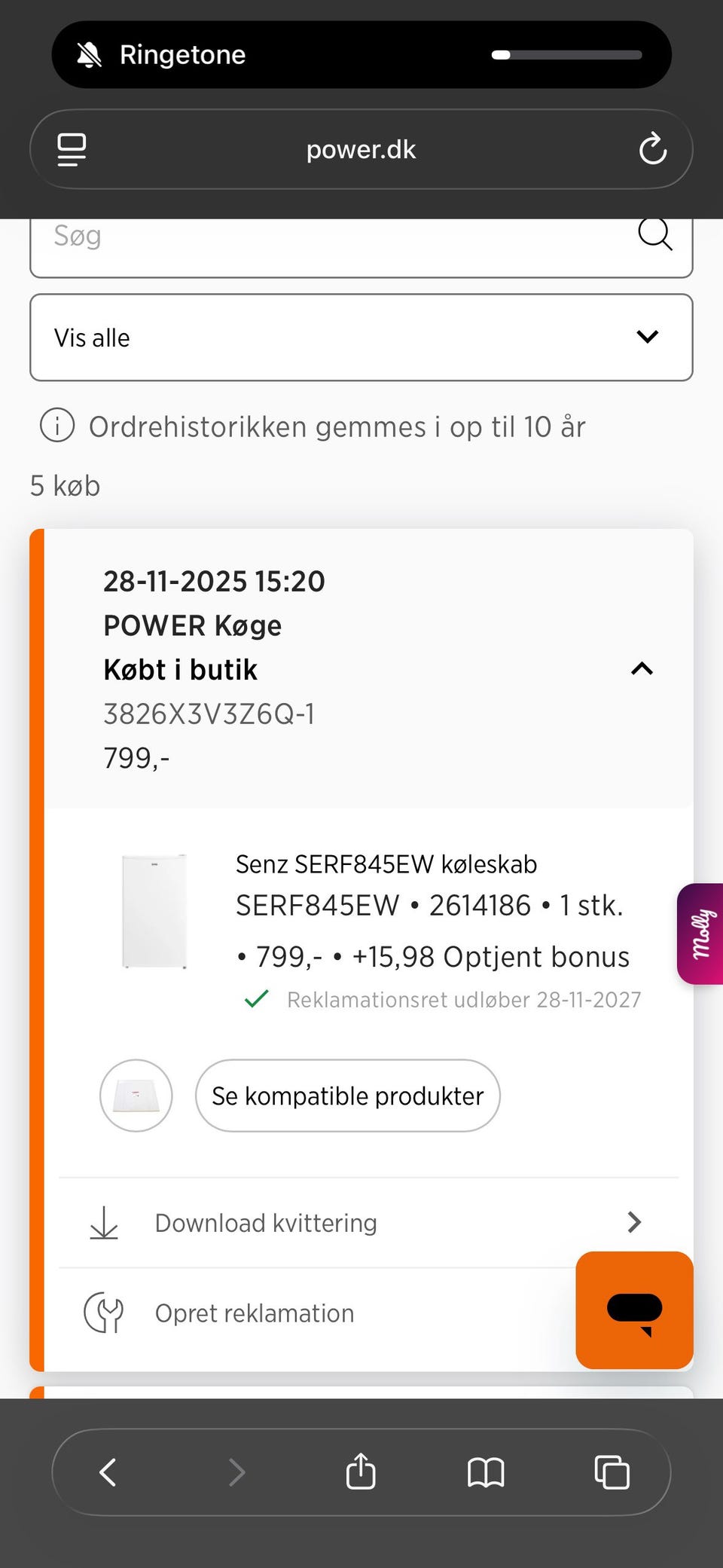Image resolution: width=723 pixels, height=1568 pixels.
Task: Open the orange chat bubble
Action: tap(634, 1310)
